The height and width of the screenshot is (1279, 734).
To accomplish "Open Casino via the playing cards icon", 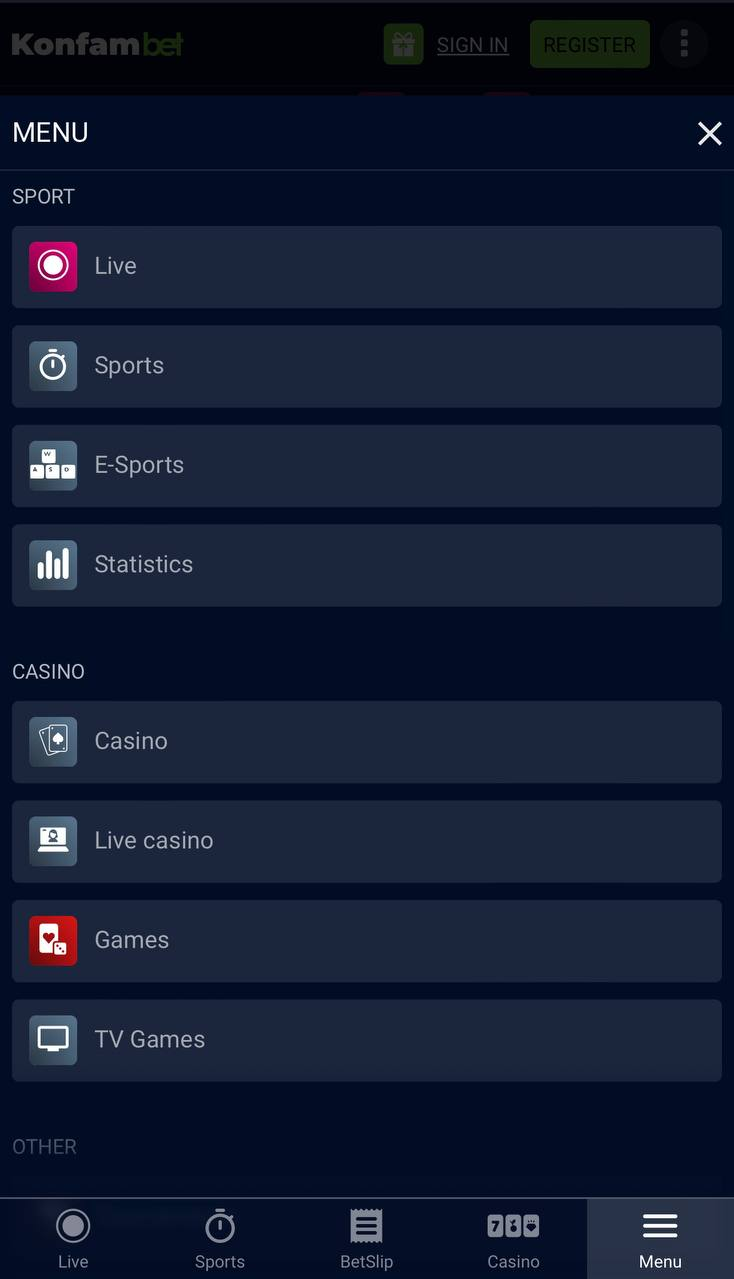I will tap(53, 741).
